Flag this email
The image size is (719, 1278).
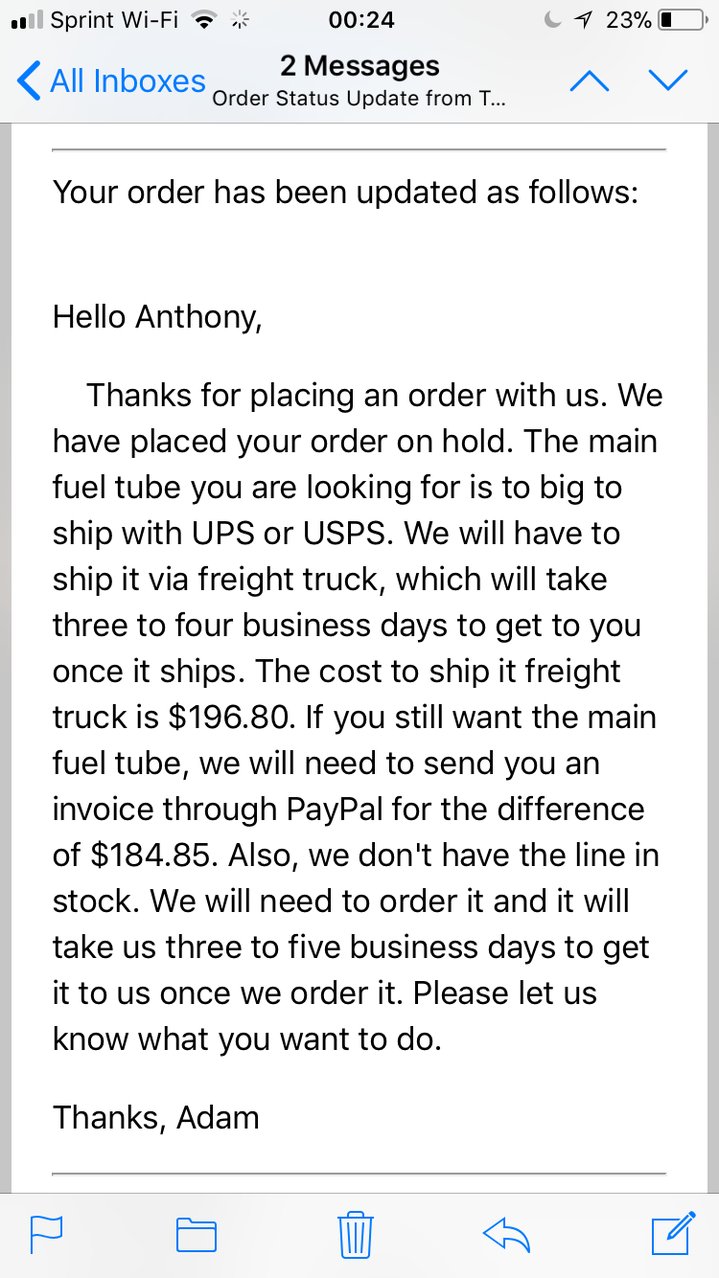[x=47, y=1234]
